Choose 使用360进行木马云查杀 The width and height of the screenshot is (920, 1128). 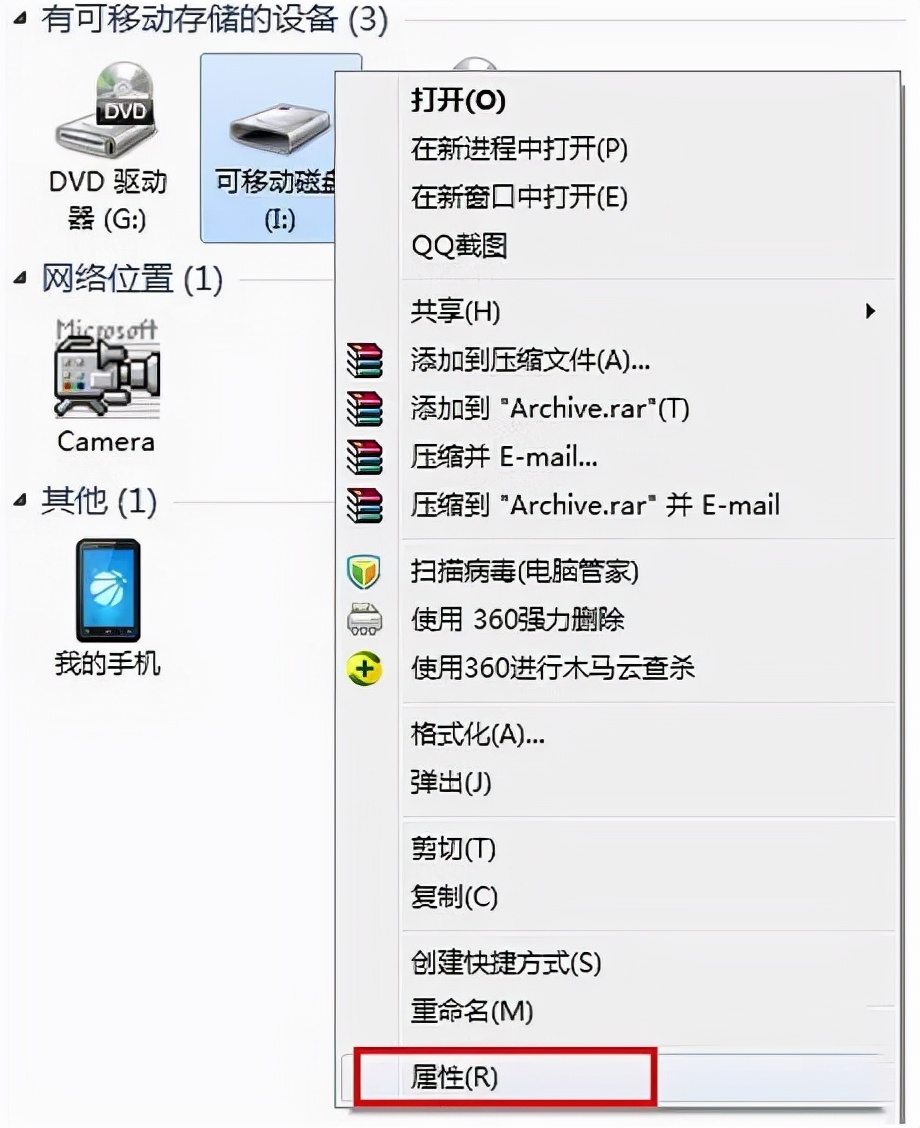[x=552, y=667]
